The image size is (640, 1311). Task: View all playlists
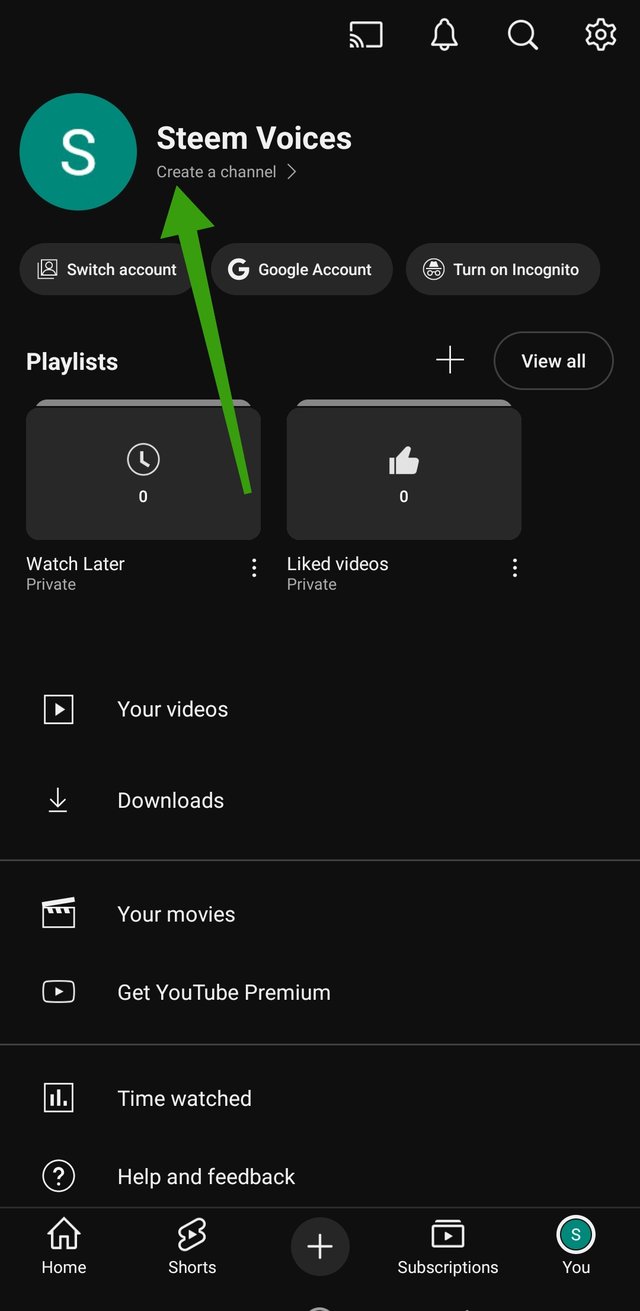click(553, 361)
